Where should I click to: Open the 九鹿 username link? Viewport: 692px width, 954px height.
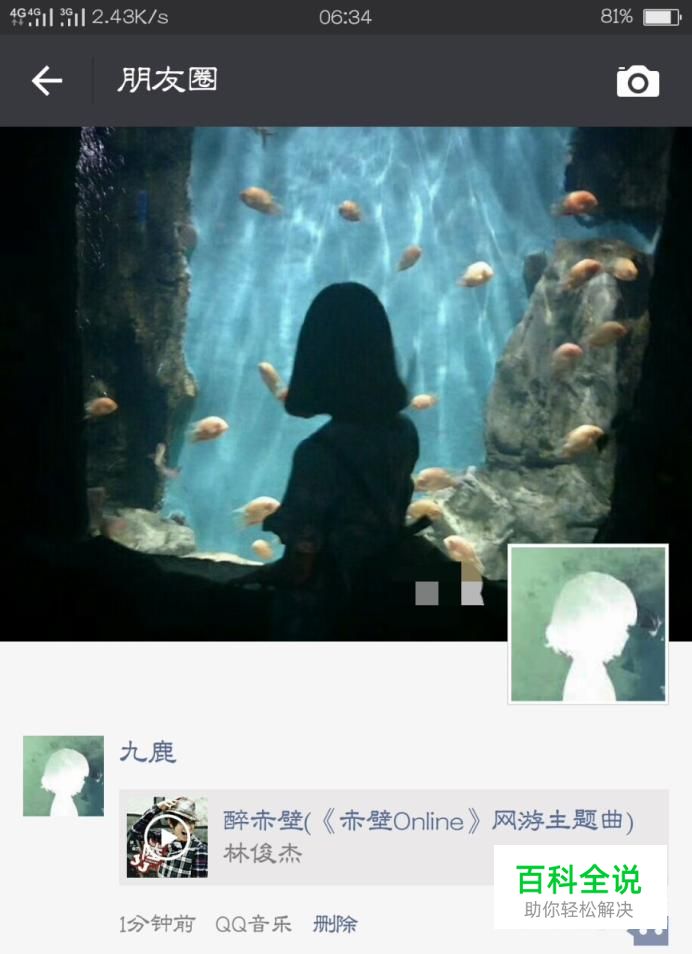pos(148,752)
